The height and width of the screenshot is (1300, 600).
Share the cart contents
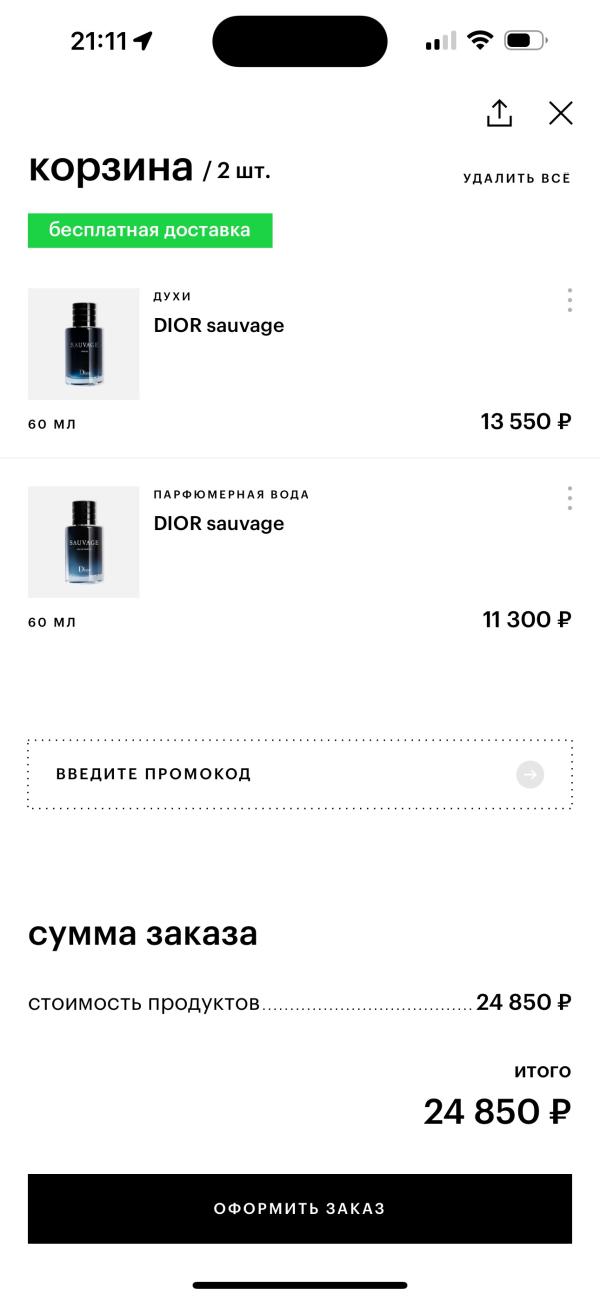pos(499,114)
